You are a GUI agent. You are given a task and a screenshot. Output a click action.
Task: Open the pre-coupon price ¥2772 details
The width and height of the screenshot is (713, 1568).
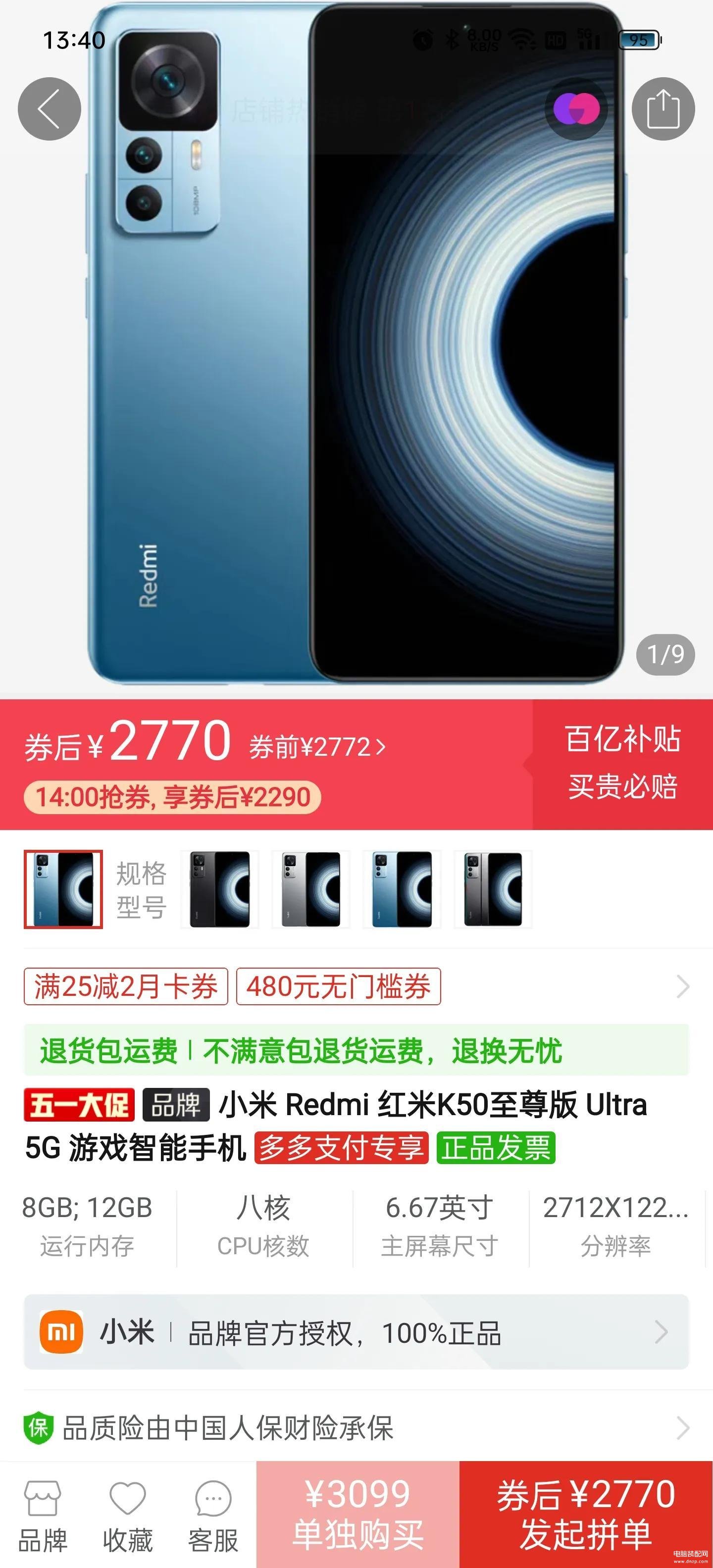pos(317,747)
